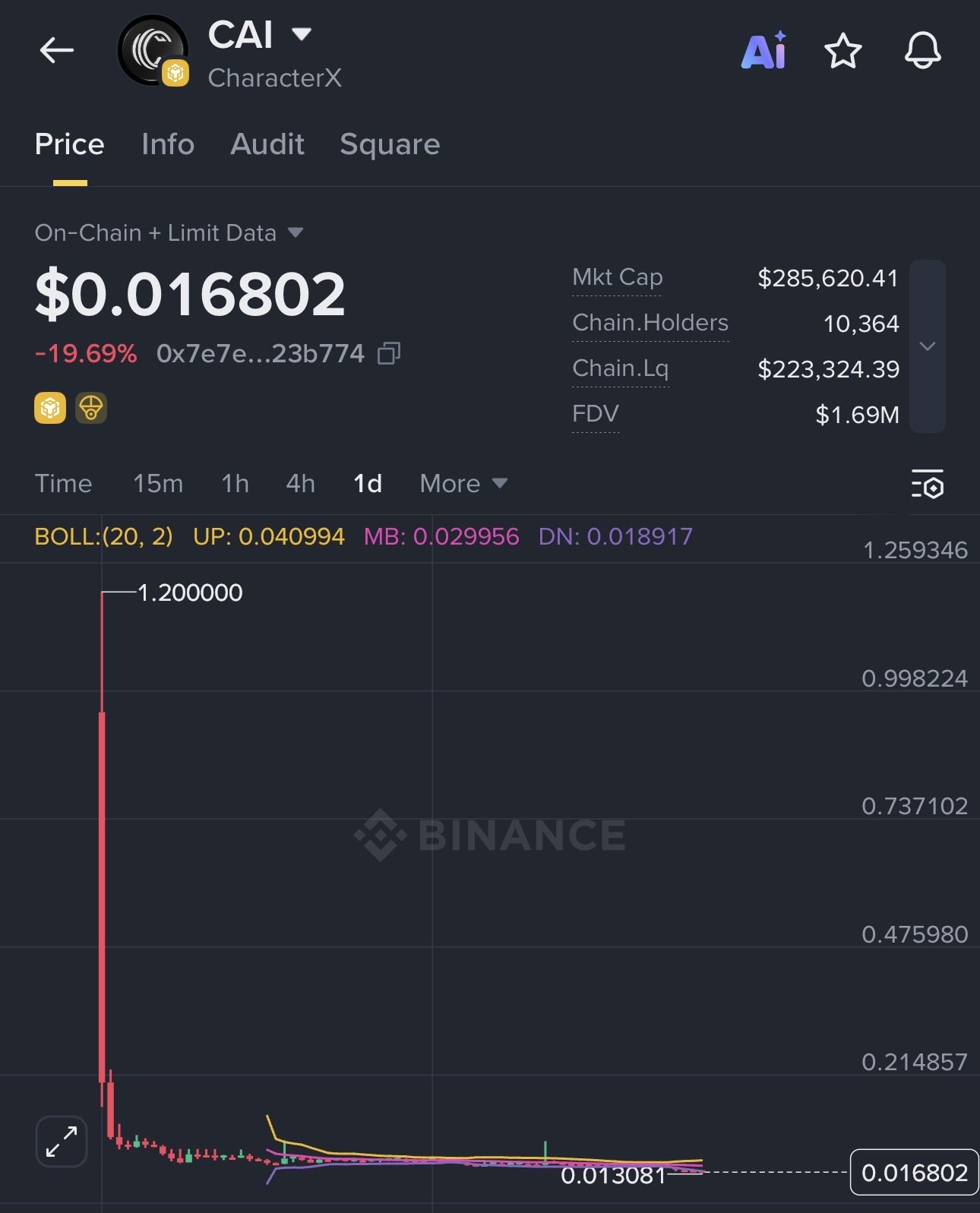980x1213 pixels.
Task: Open chart indicator settings icon
Action: pyautogui.click(x=927, y=485)
